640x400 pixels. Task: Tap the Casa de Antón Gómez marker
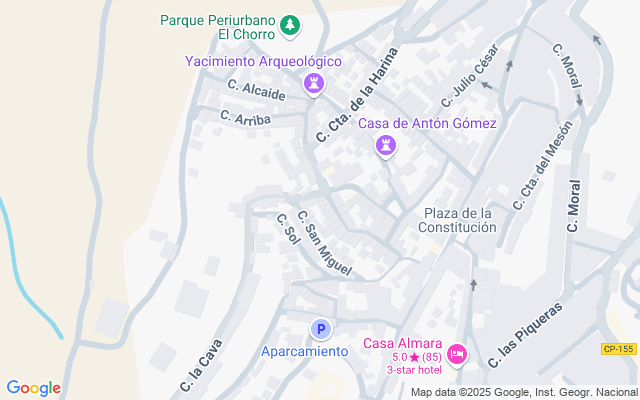(385, 146)
